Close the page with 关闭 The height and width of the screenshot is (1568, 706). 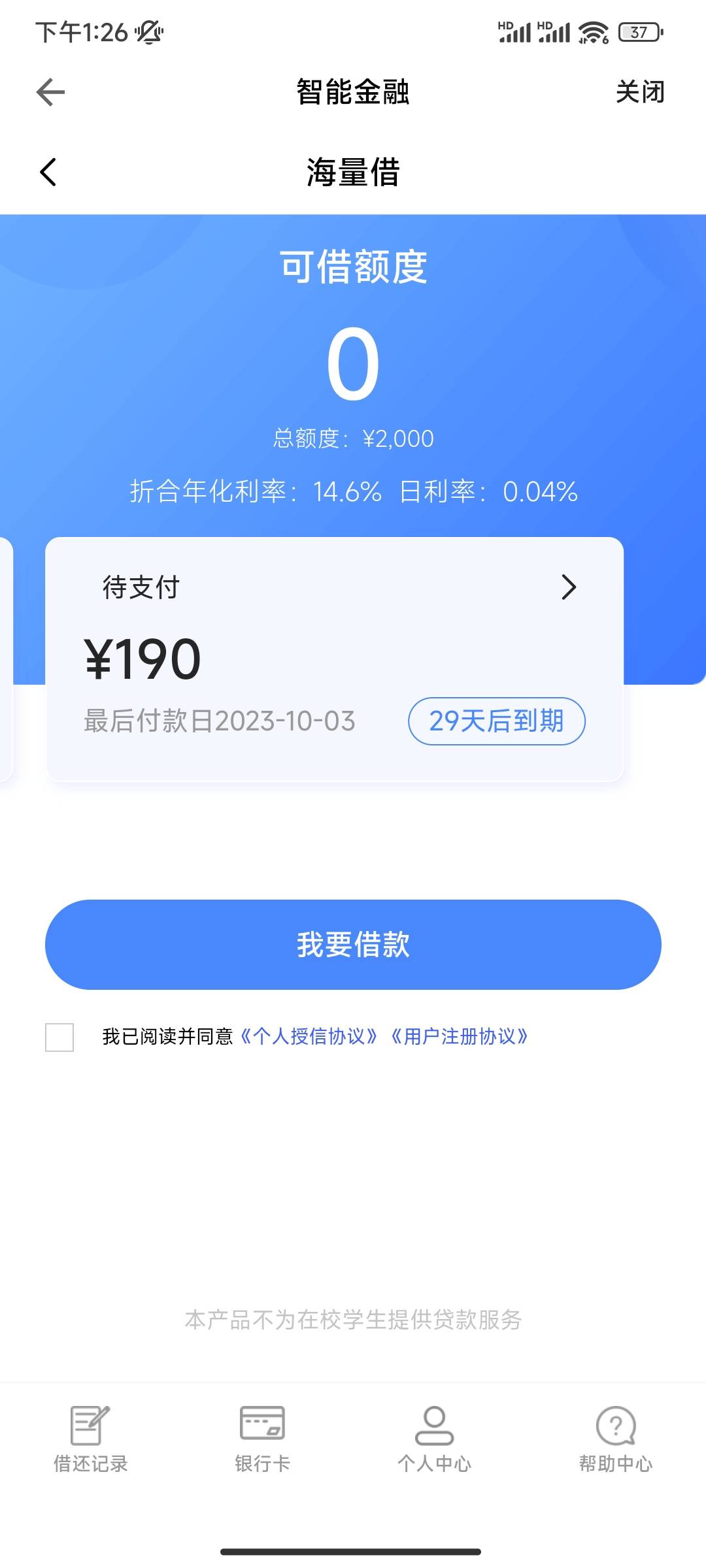point(640,92)
